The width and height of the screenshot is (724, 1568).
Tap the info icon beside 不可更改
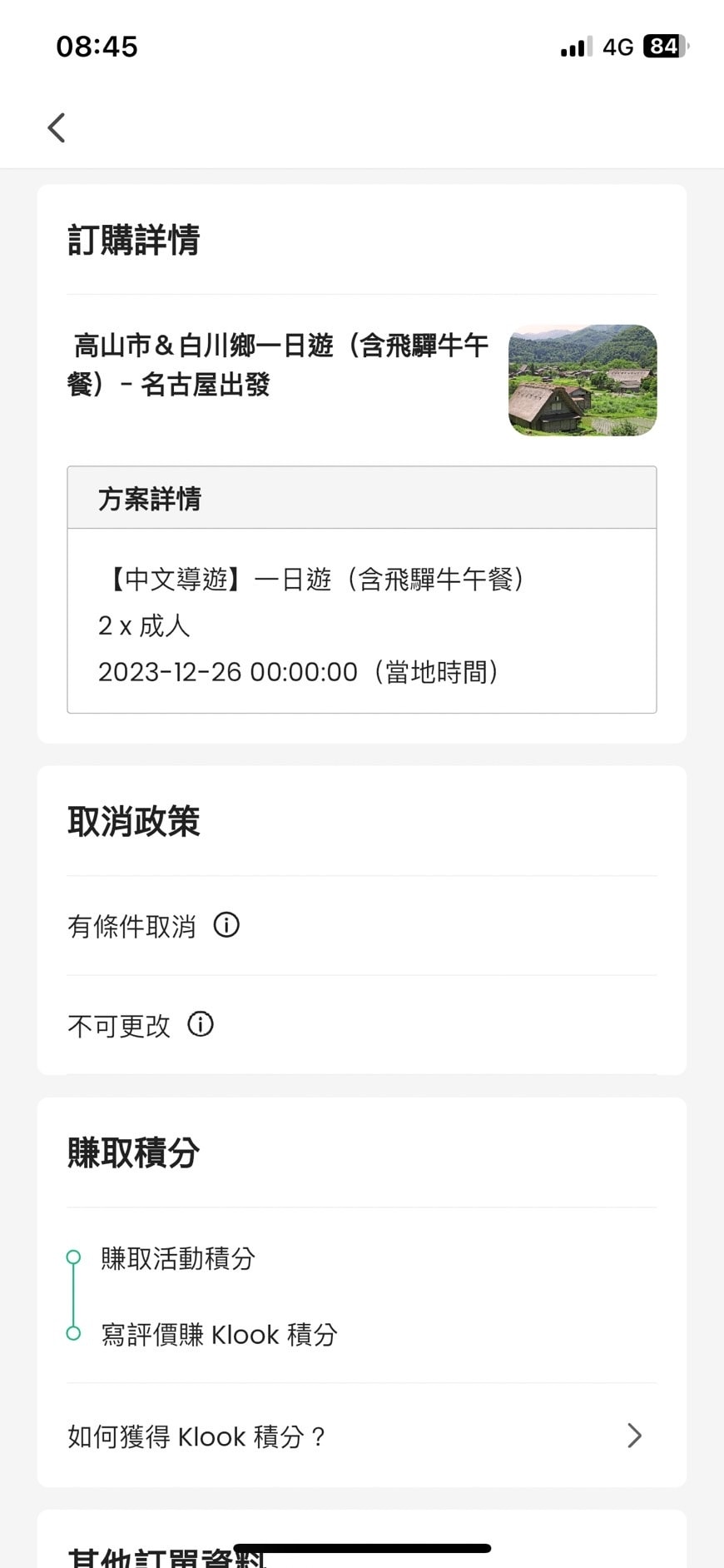click(x=200, y=1024)
